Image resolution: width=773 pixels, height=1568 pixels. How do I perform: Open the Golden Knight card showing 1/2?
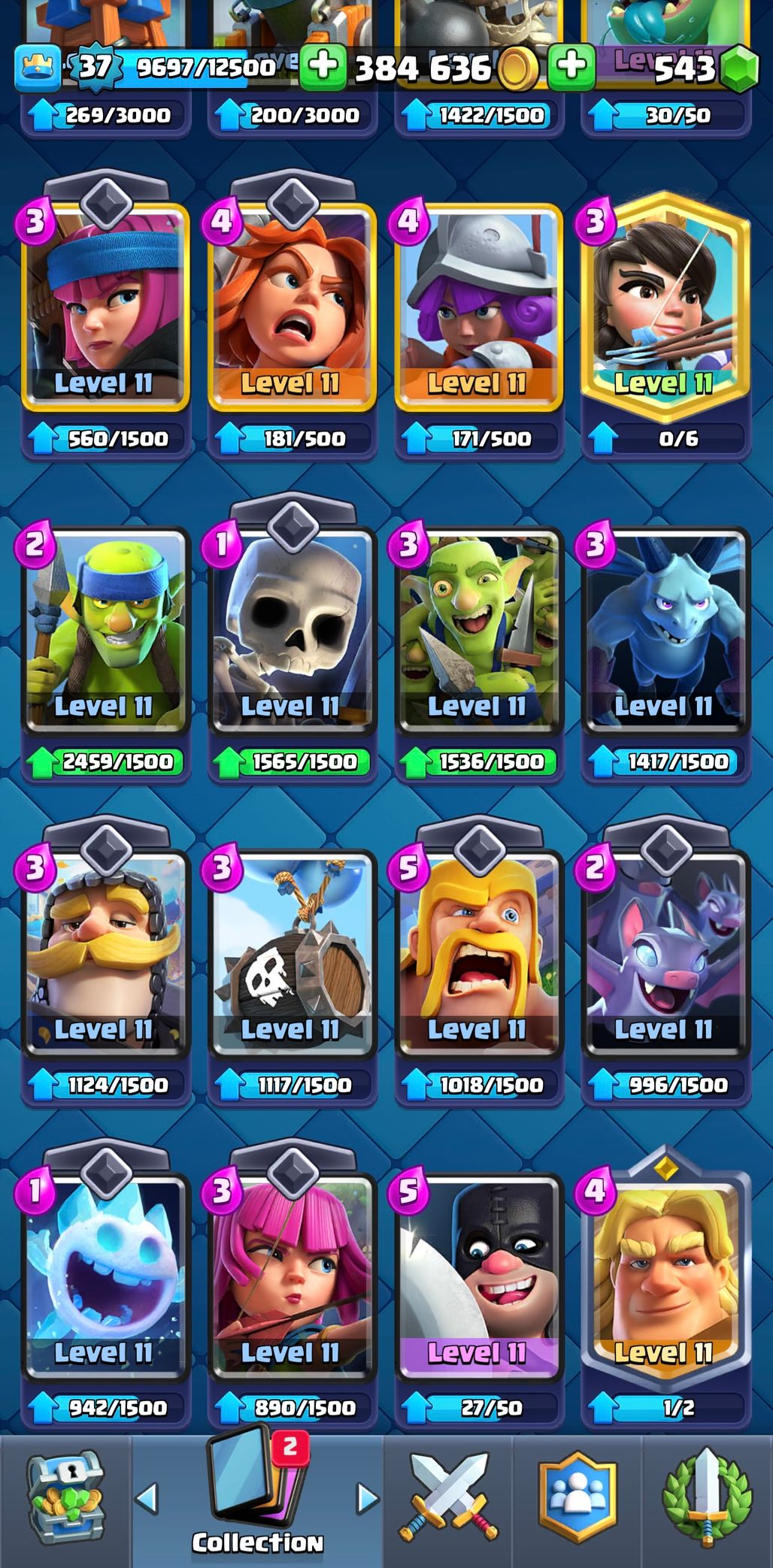point(665,1278)
